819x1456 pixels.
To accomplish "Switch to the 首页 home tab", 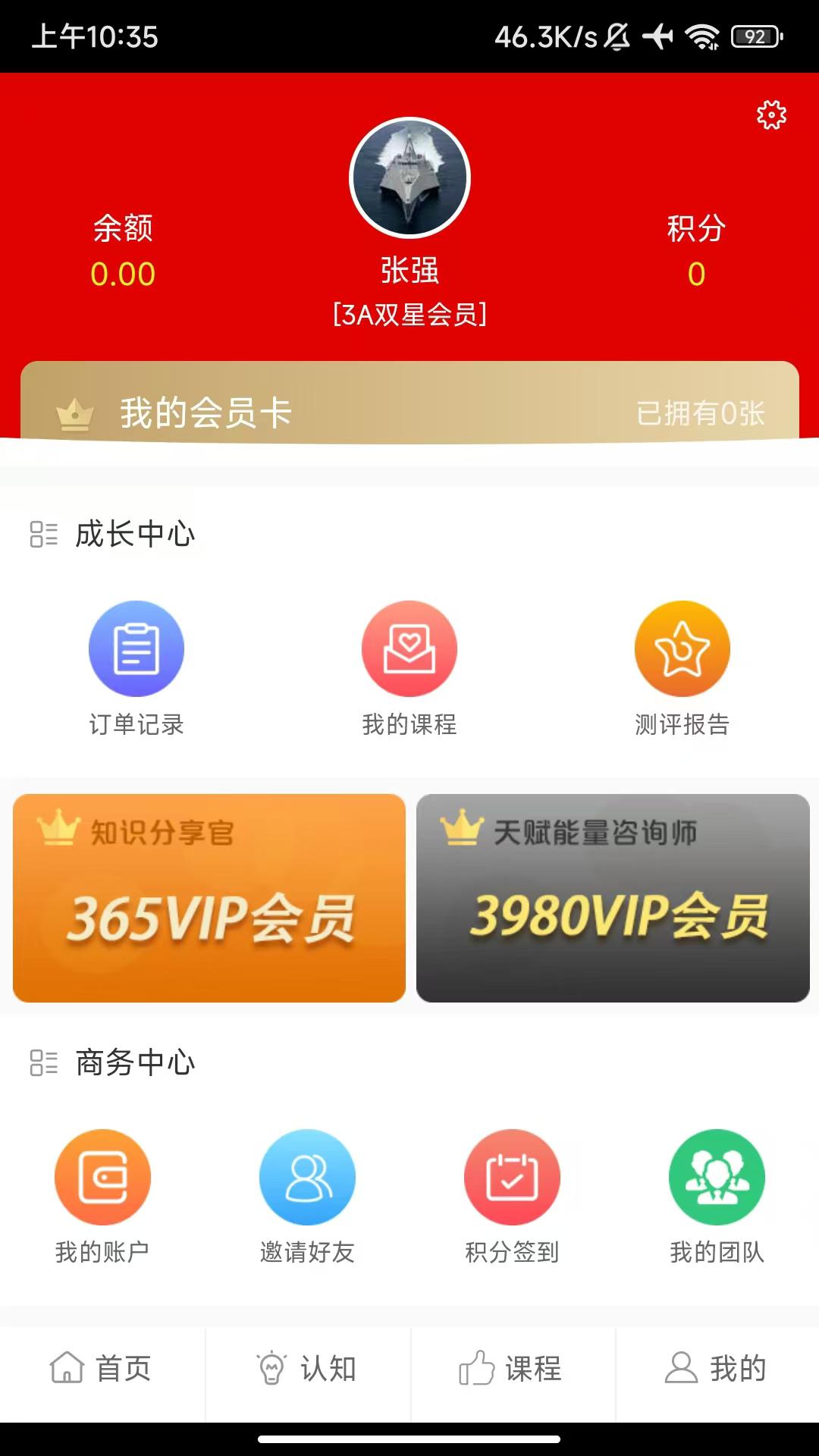I will point(102,1370).
